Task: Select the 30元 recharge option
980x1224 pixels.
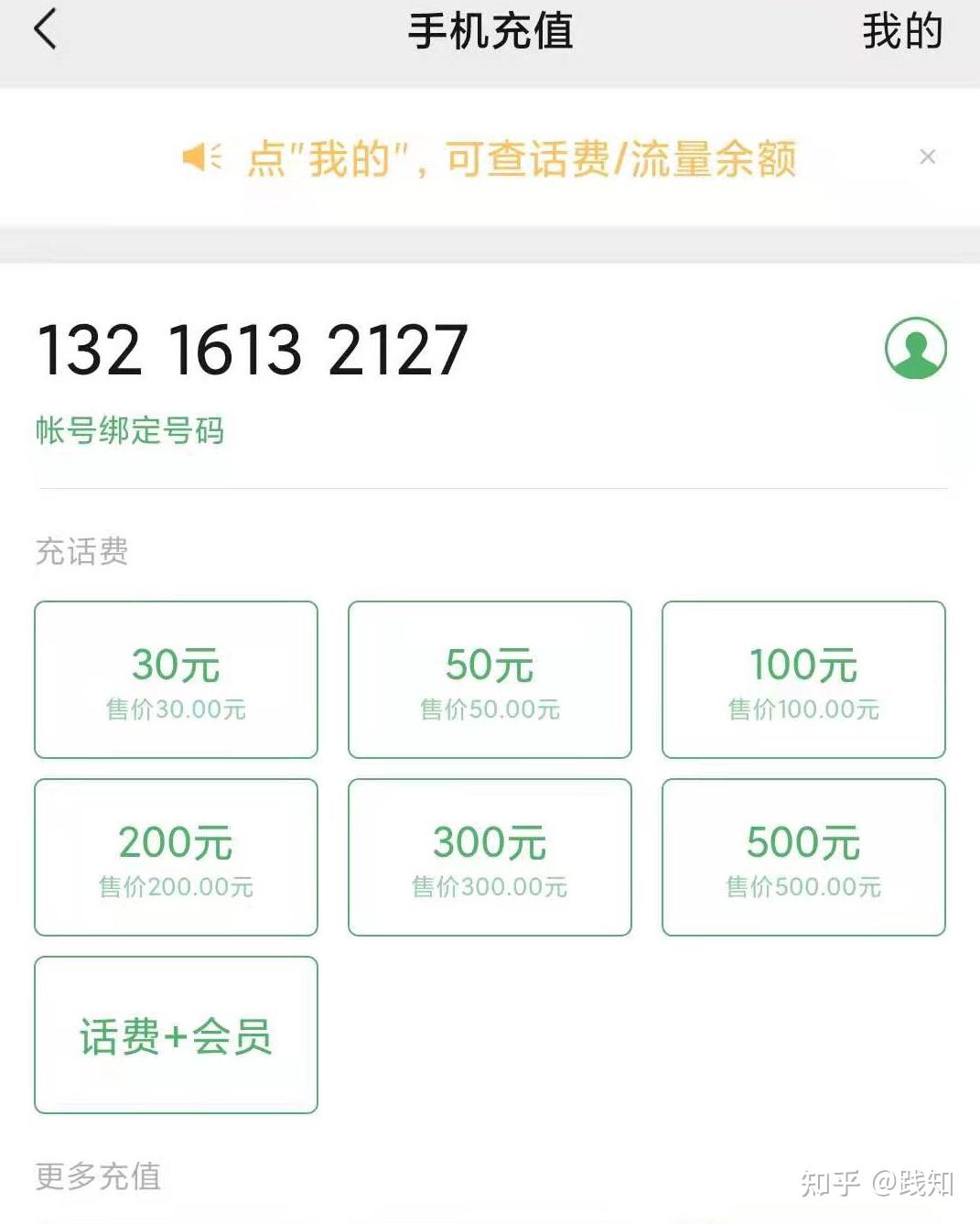Action: [176, 679]
